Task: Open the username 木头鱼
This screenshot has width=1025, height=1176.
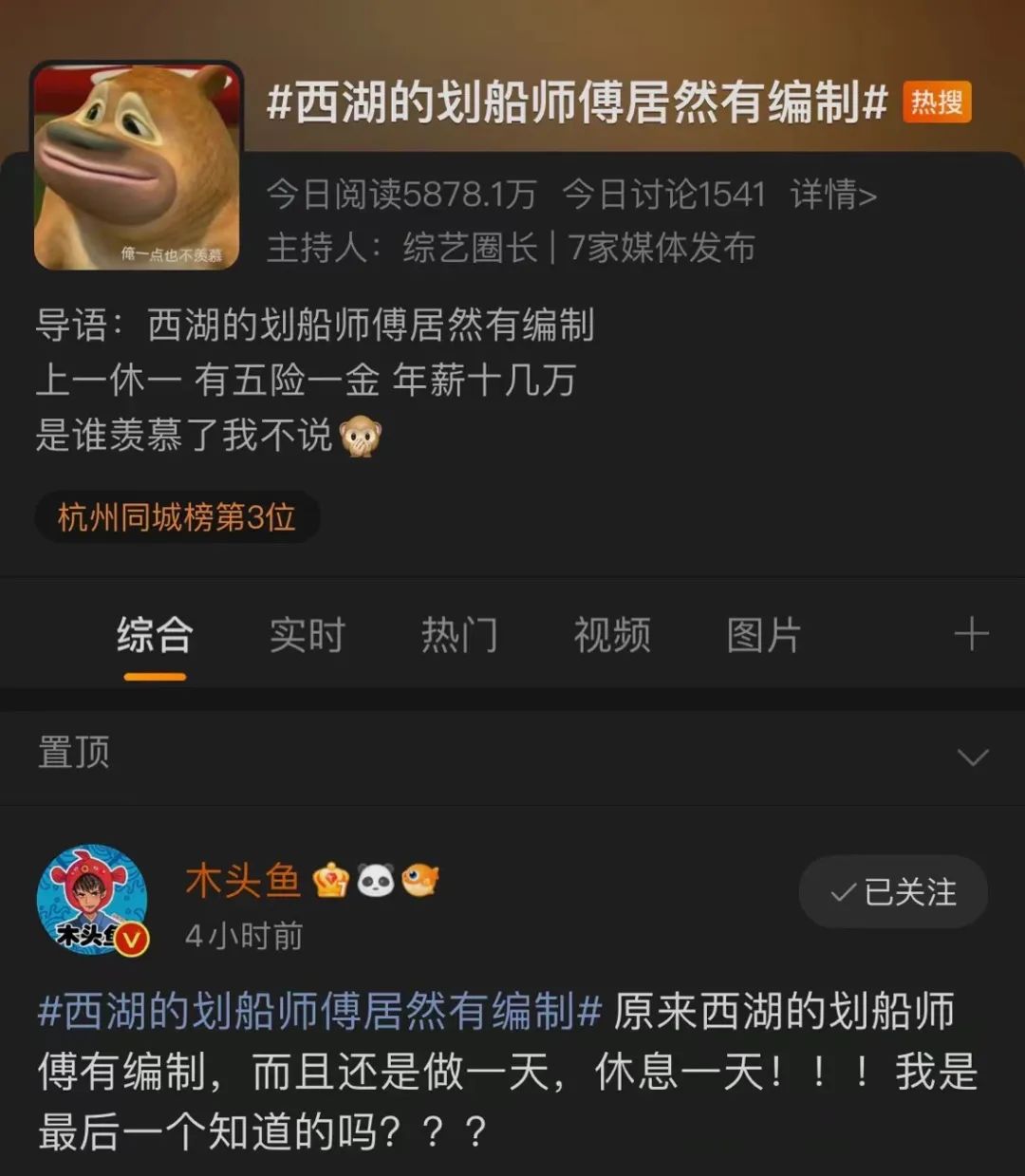Action: click(243, 881)
